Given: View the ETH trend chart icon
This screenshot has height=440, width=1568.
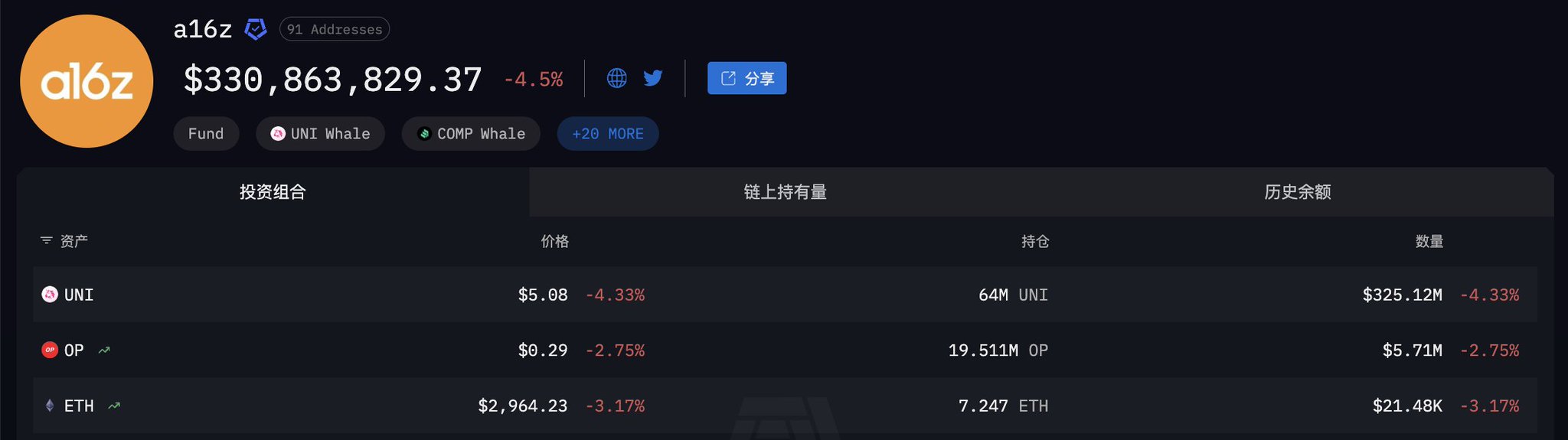Looking at the screenshot, I should click(114, 406).
